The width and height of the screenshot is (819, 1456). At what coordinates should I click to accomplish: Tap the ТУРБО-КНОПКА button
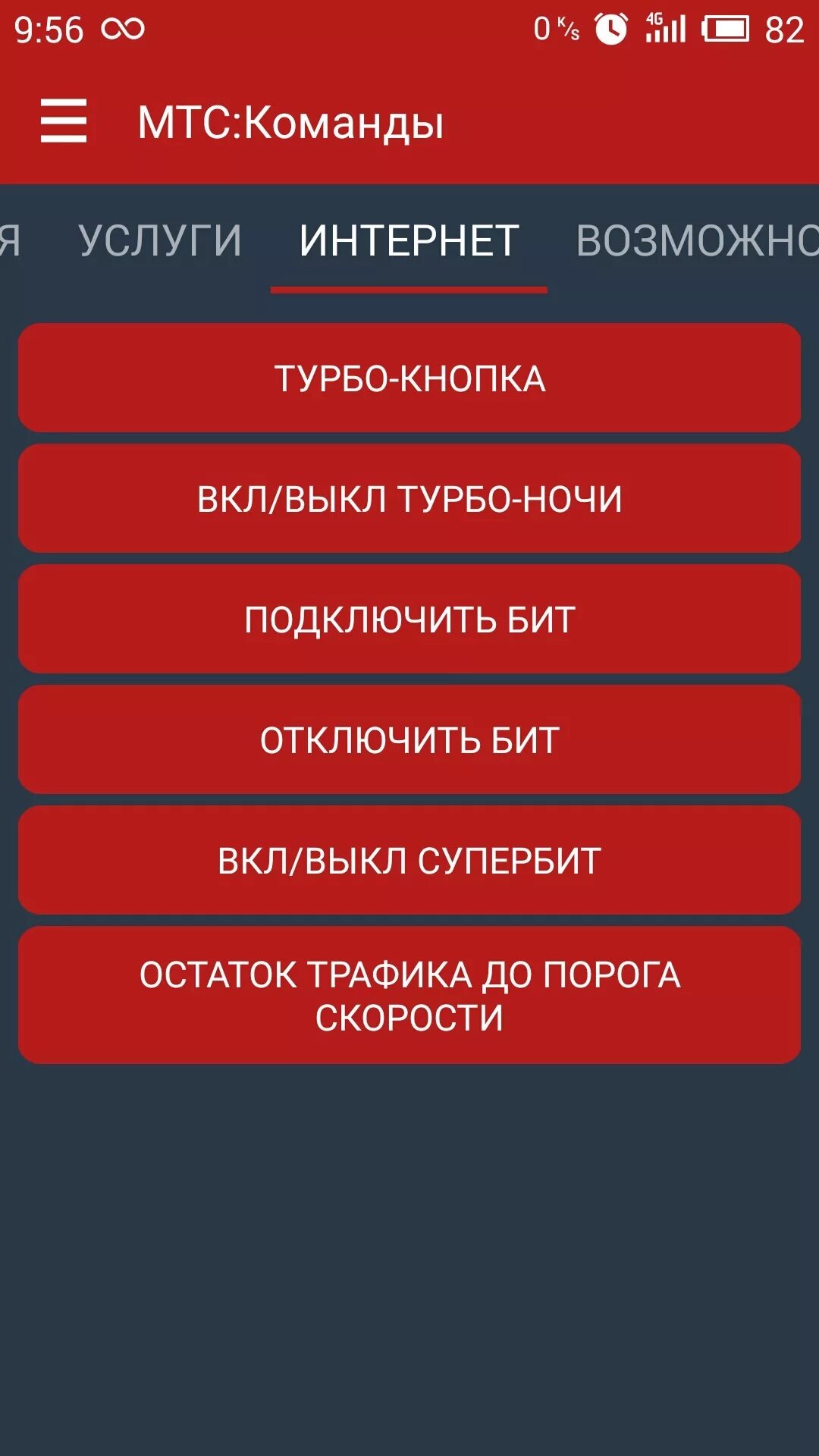409,378
